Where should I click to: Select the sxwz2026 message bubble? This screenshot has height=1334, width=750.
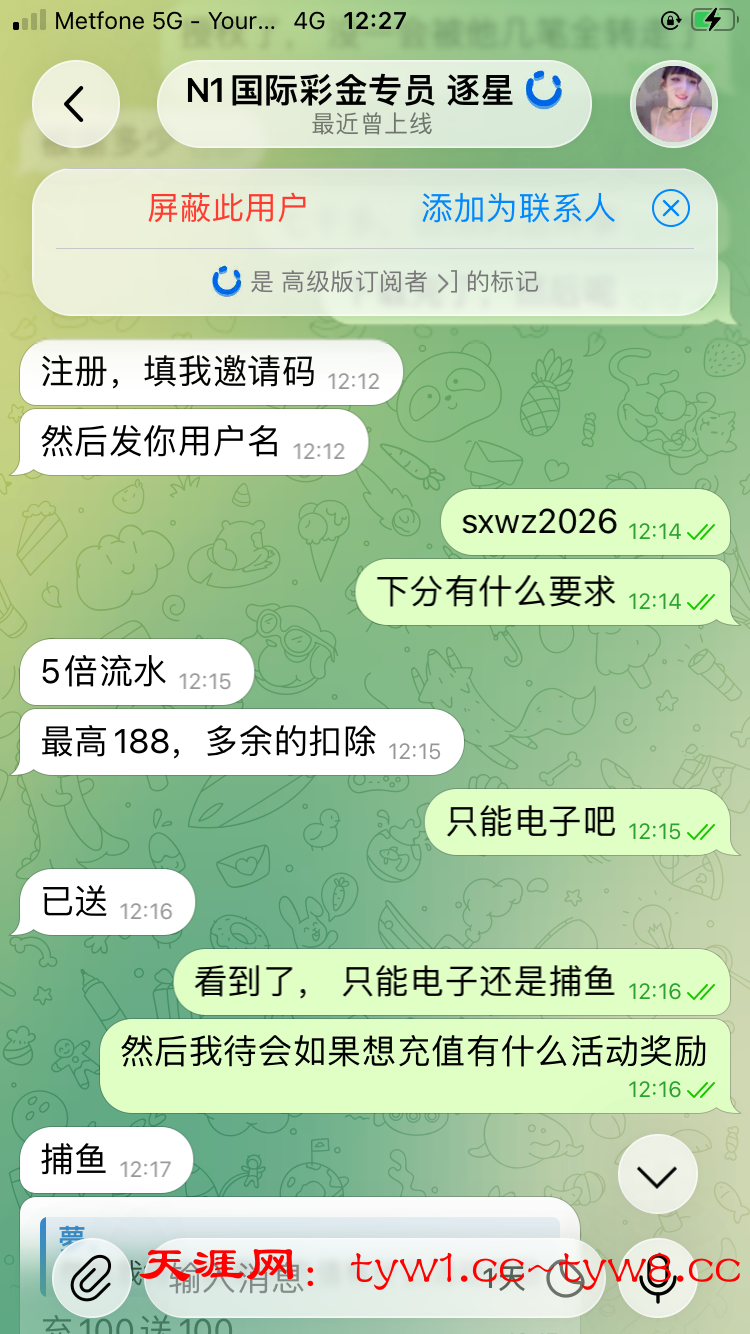coord(584,521)
